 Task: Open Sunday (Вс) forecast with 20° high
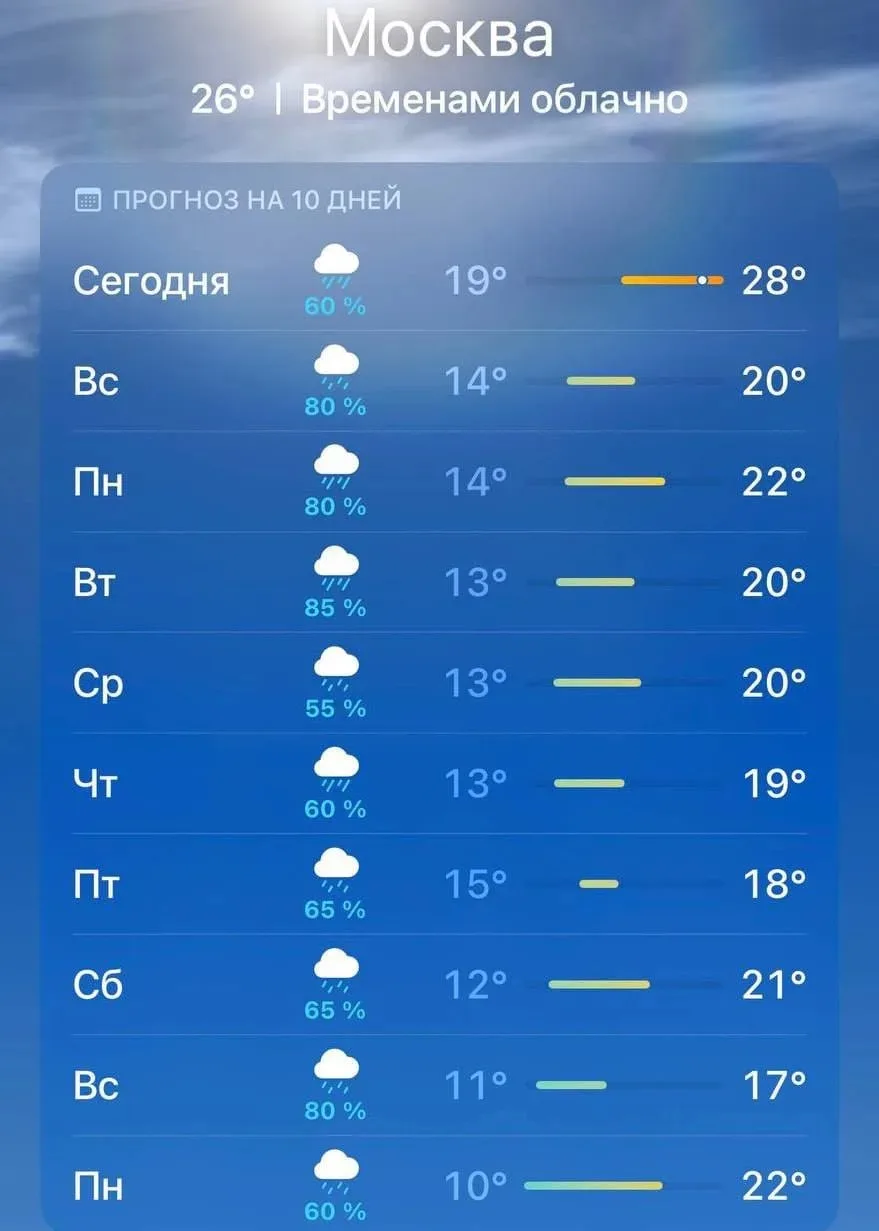click(439, 381)
